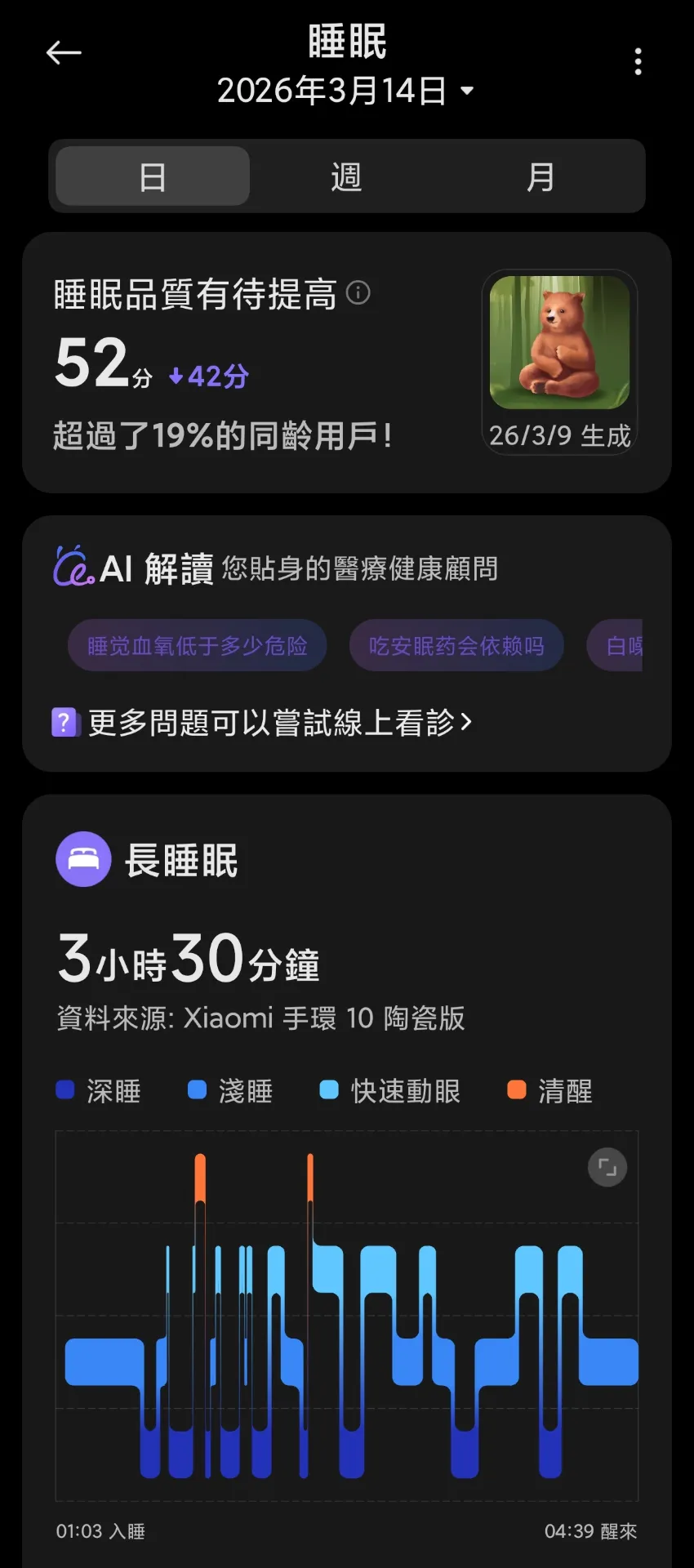694x1568 pixels.
Task: Toggle the 深睡 legend item
Action: click(65, 1089)
